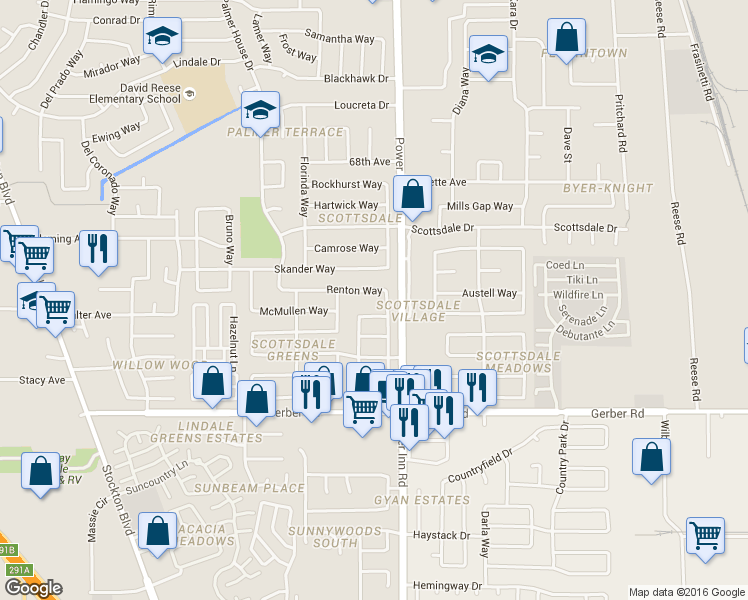Select the school marker at Palmer Terrace

click(x=260, y=110)
